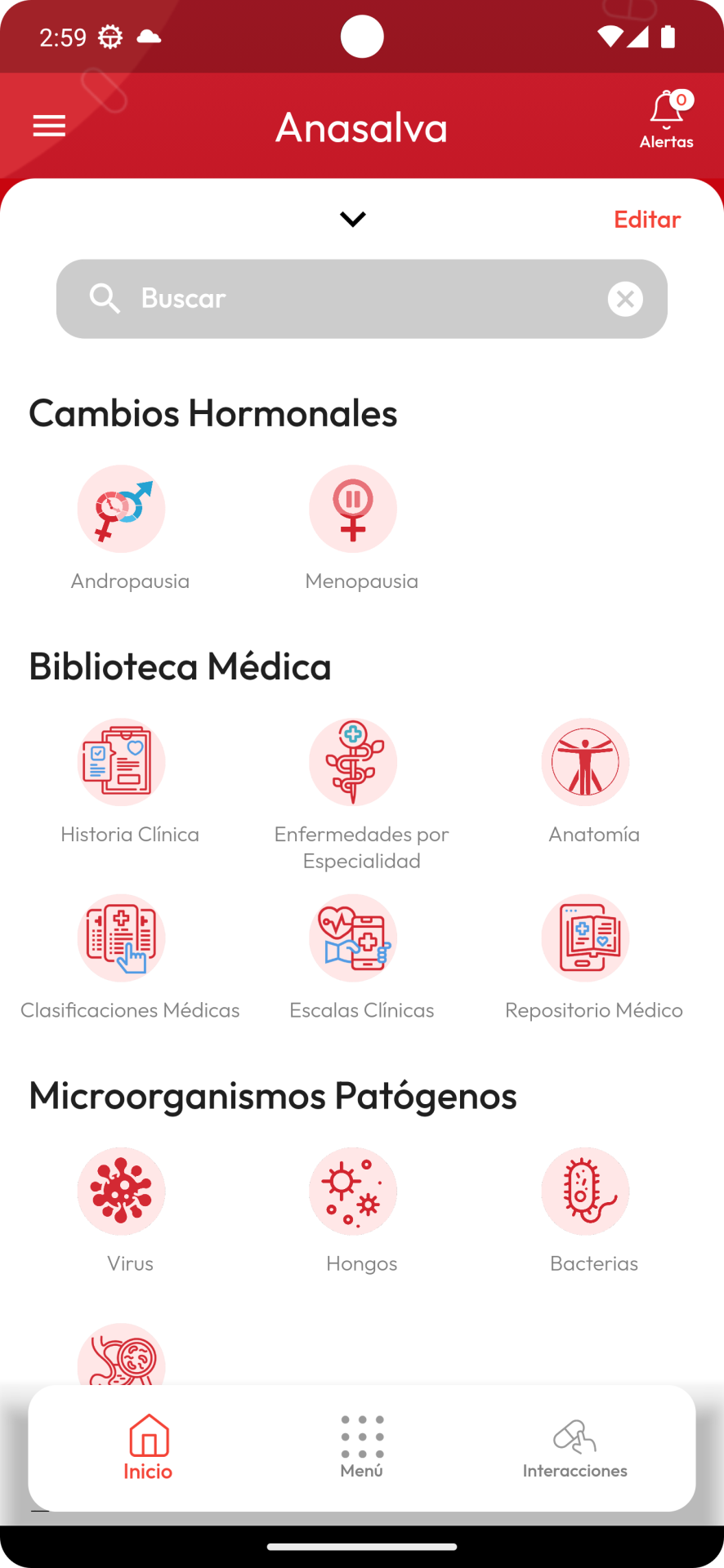
Task: Focus the Buscar search field
Action: pyautogui.click(x=362, y=299)
